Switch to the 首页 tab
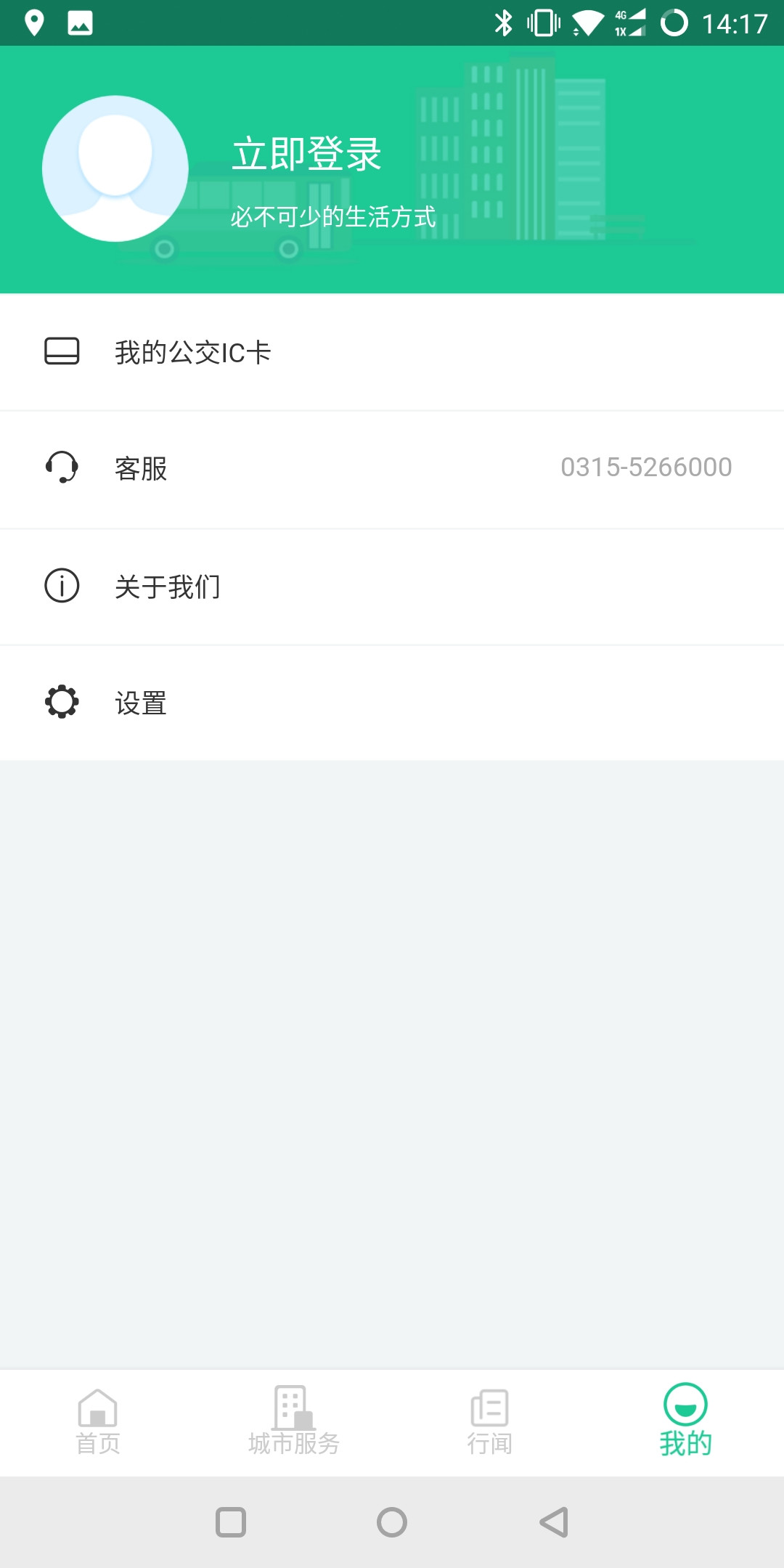 pyautogui.click(x=98, y=1423)
